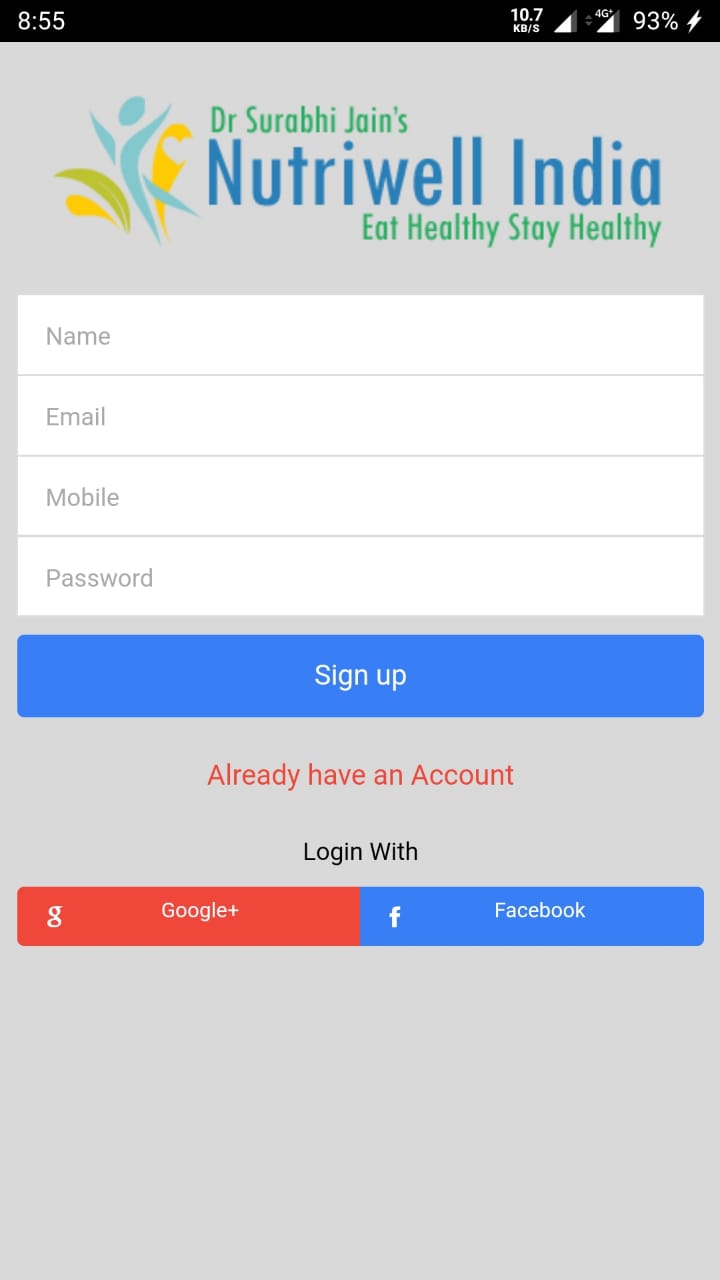Log in with Google+
This screenshot has width=720, height=1280.
(x=189, y=915)
